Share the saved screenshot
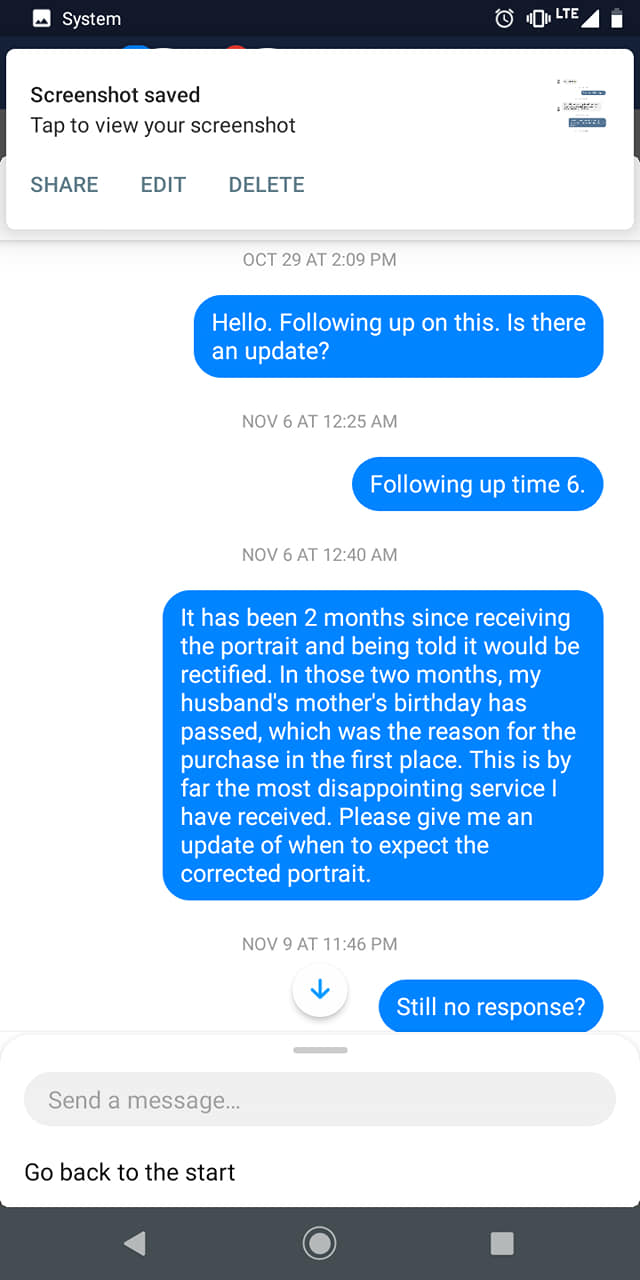The image size is (640, 1280). (x=64, y=185)
